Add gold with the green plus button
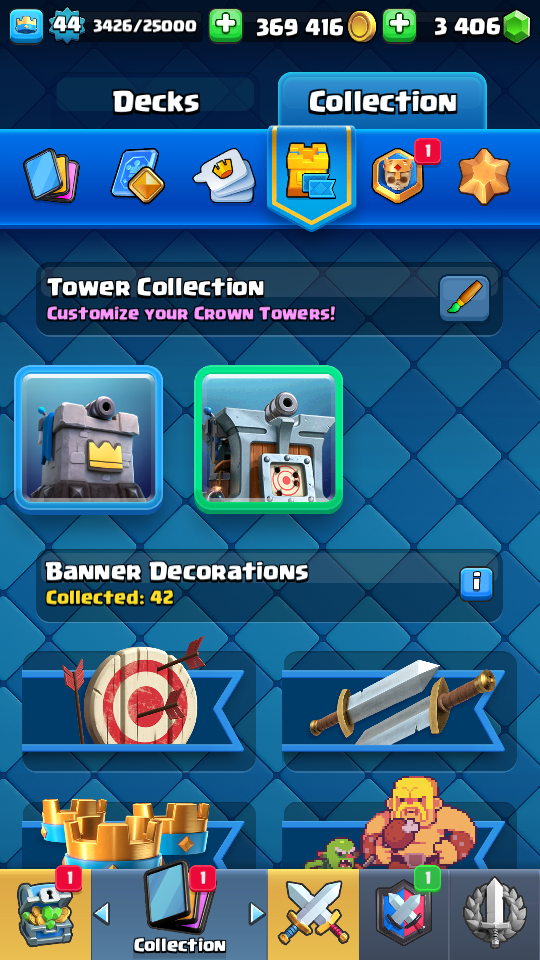This screenshot has width=540, height=960. pyautogui.click(x=225, y=26)
